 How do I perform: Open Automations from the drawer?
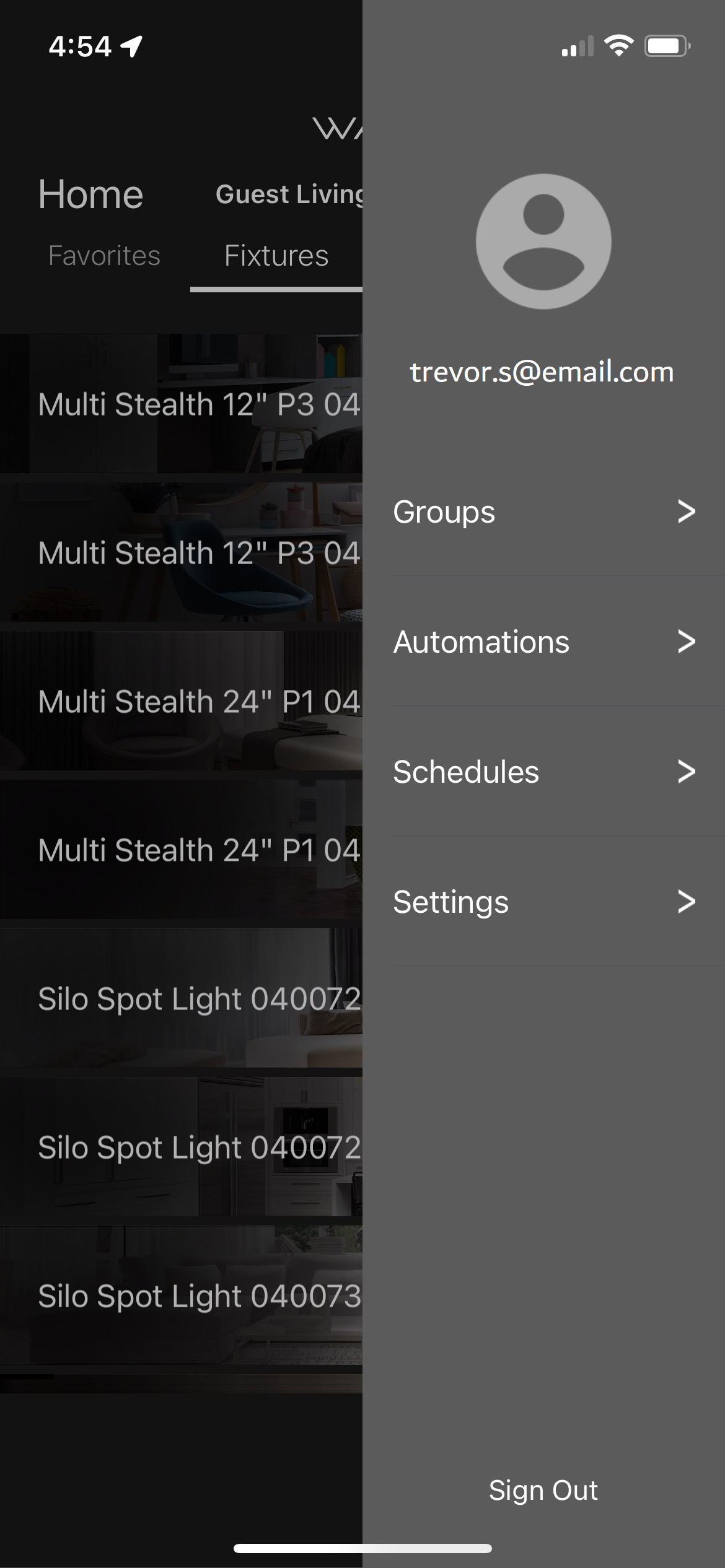click(x=543, y=642)
